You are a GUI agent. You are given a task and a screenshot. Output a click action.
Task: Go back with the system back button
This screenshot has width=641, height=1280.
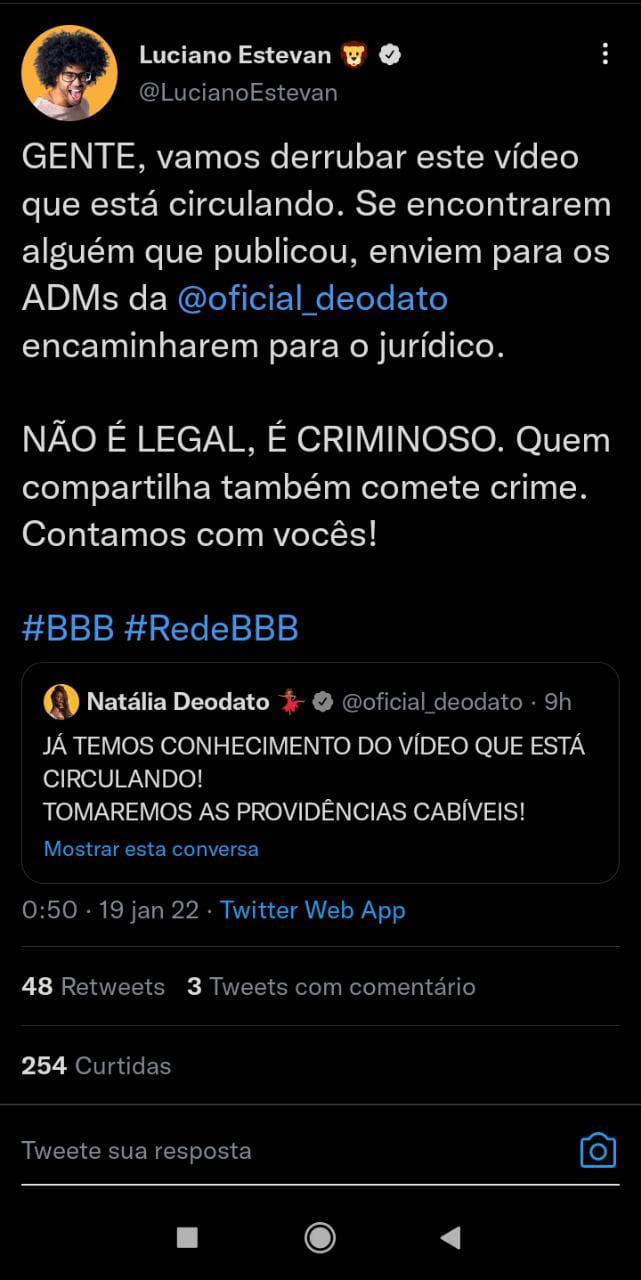pyautogui.click(x=450, y=1238)
